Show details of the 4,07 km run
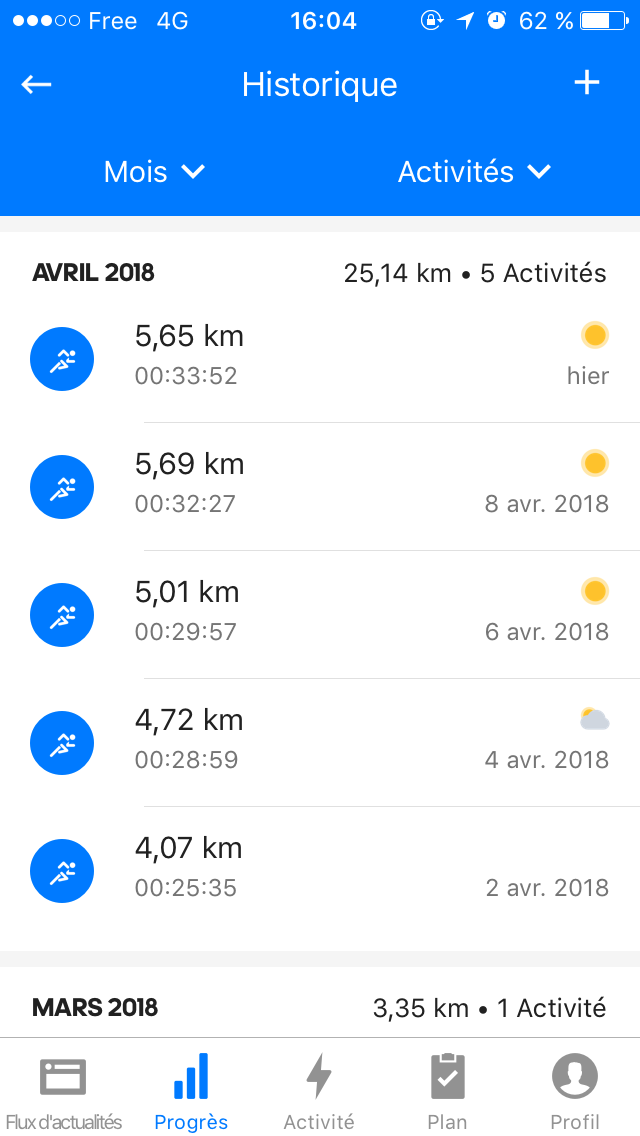This screenshot has width=640, height=1136. (x=320, y=868)
